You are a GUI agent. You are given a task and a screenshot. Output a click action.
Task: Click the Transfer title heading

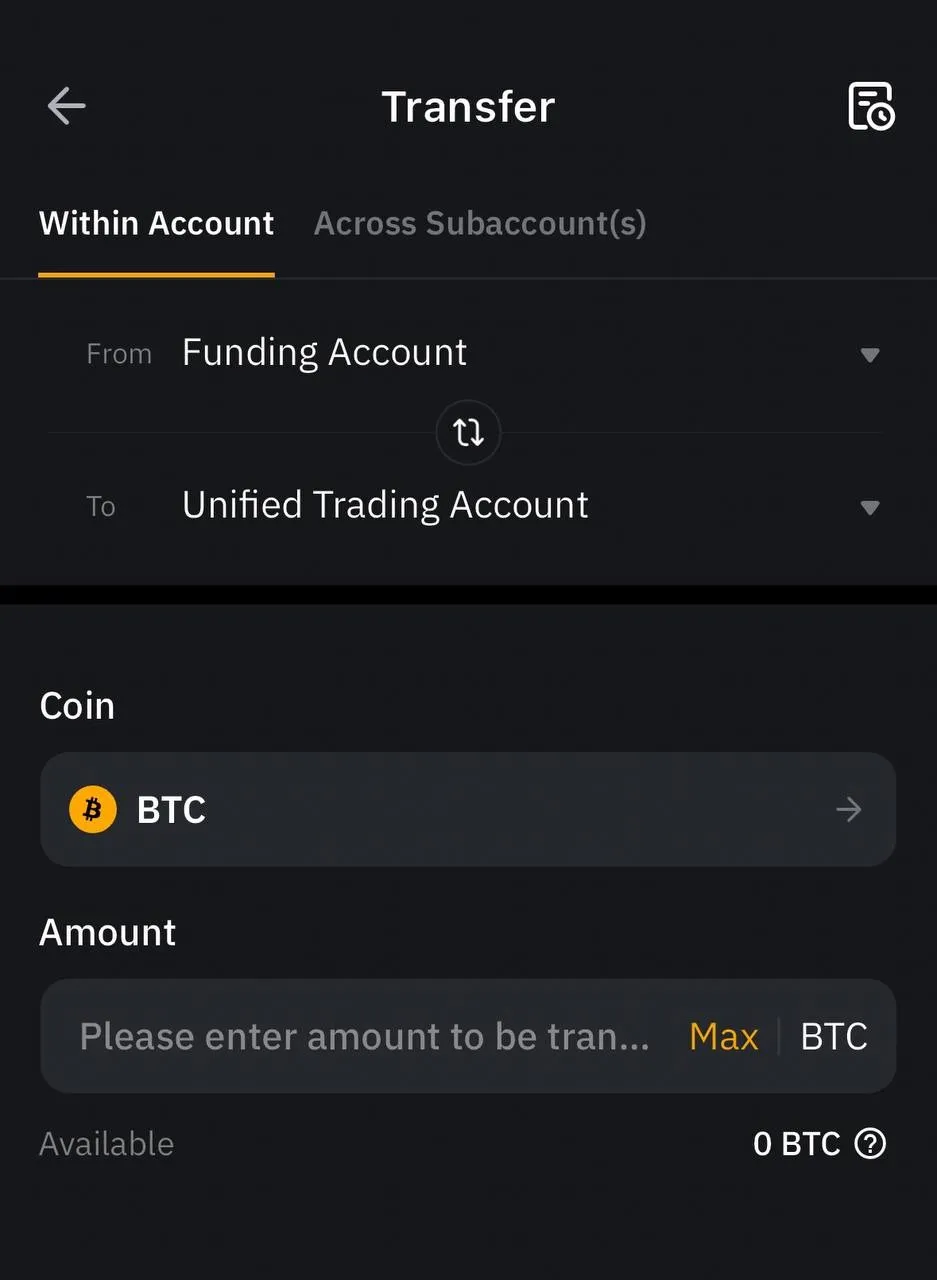pyautogui.click(x=468, y=106)
